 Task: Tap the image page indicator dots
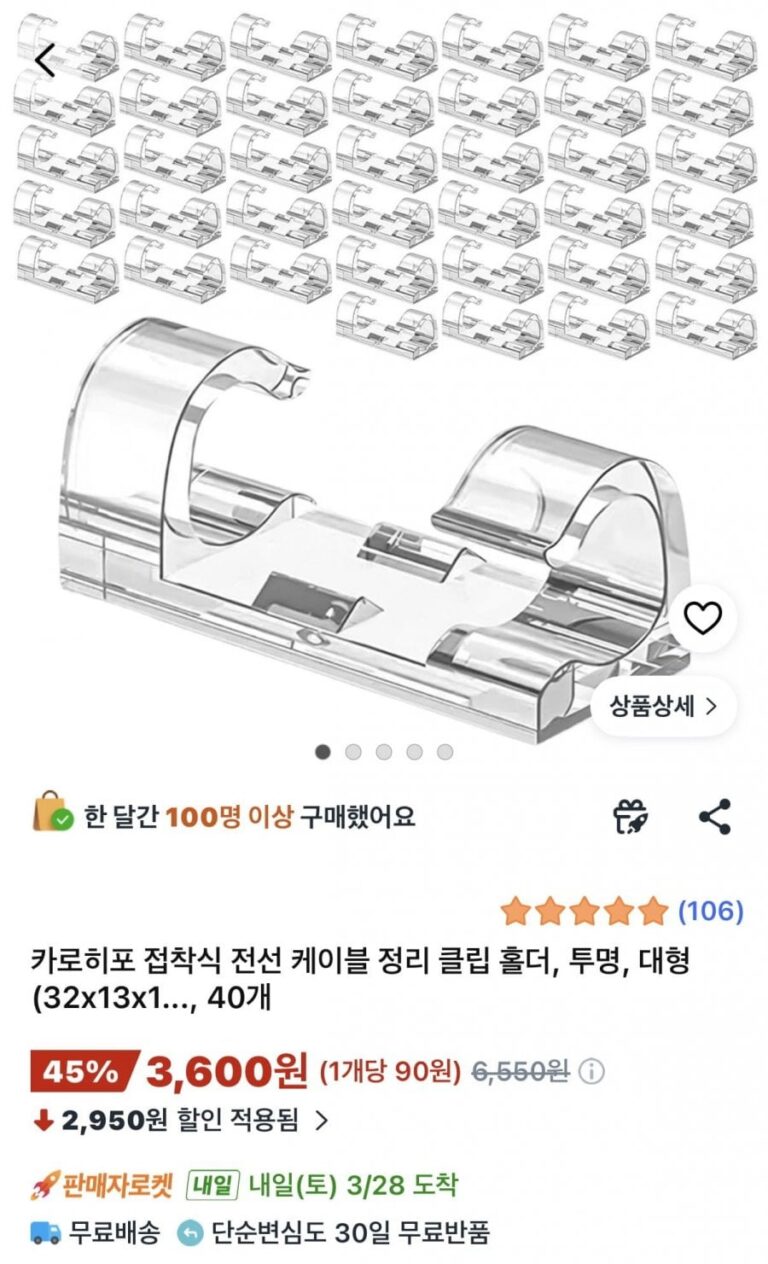(384, 752)
